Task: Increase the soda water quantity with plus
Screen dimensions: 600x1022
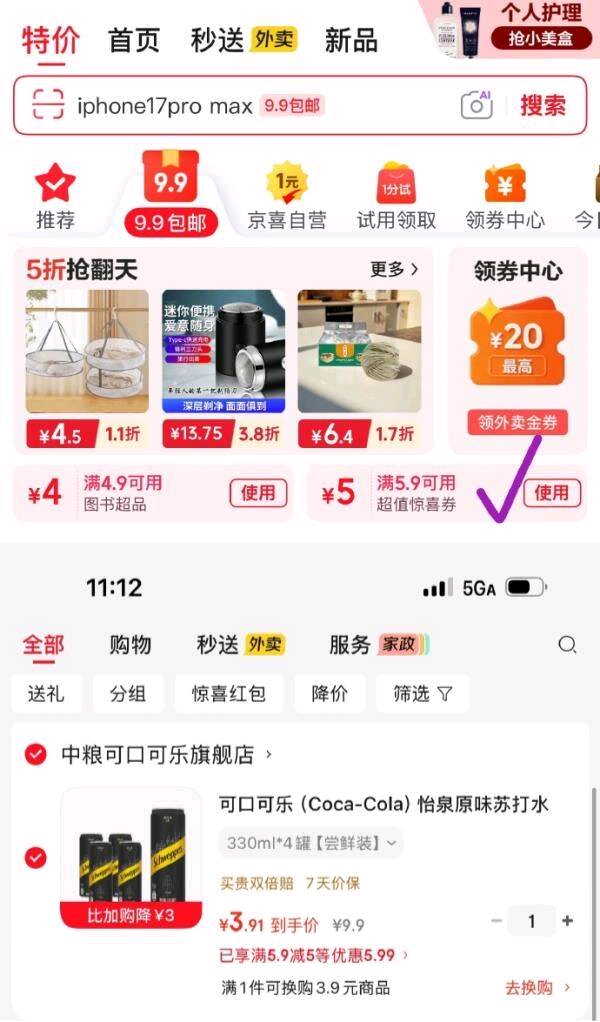Action: click(567, 921)
